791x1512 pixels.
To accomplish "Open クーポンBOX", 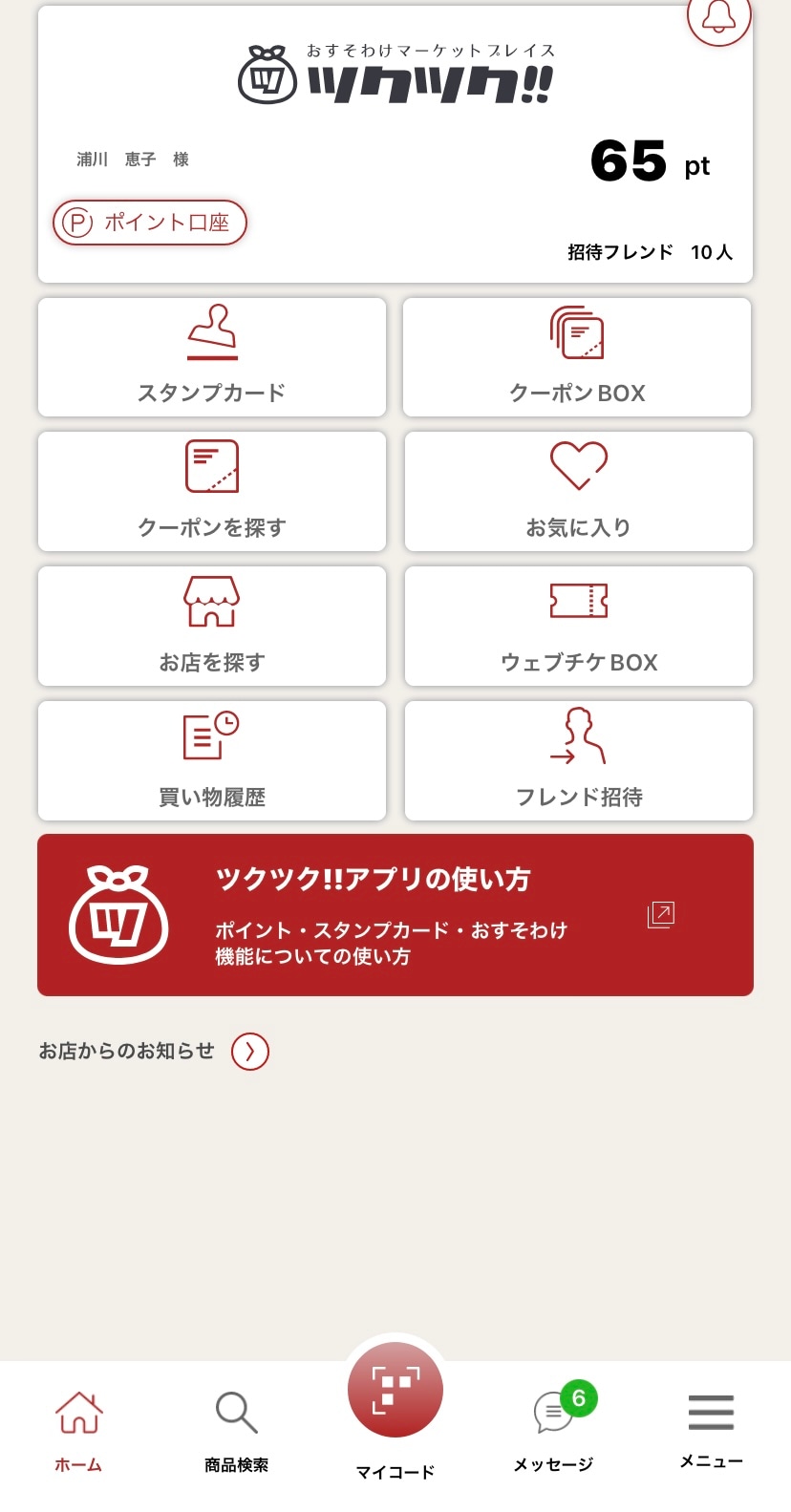I will coord(577,357).
